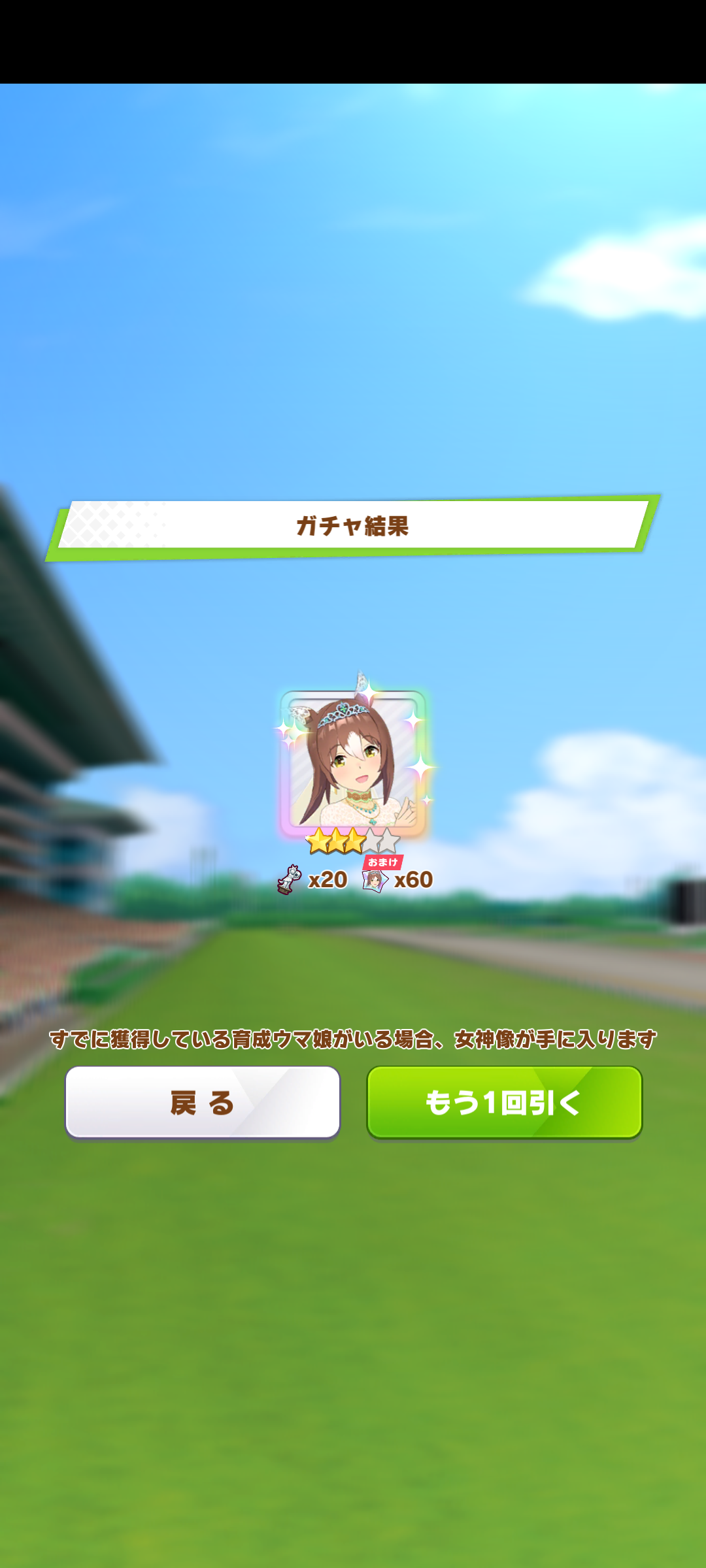Open the 3-star character result card
The image size is (706, 1568).
tap(353, 764)
